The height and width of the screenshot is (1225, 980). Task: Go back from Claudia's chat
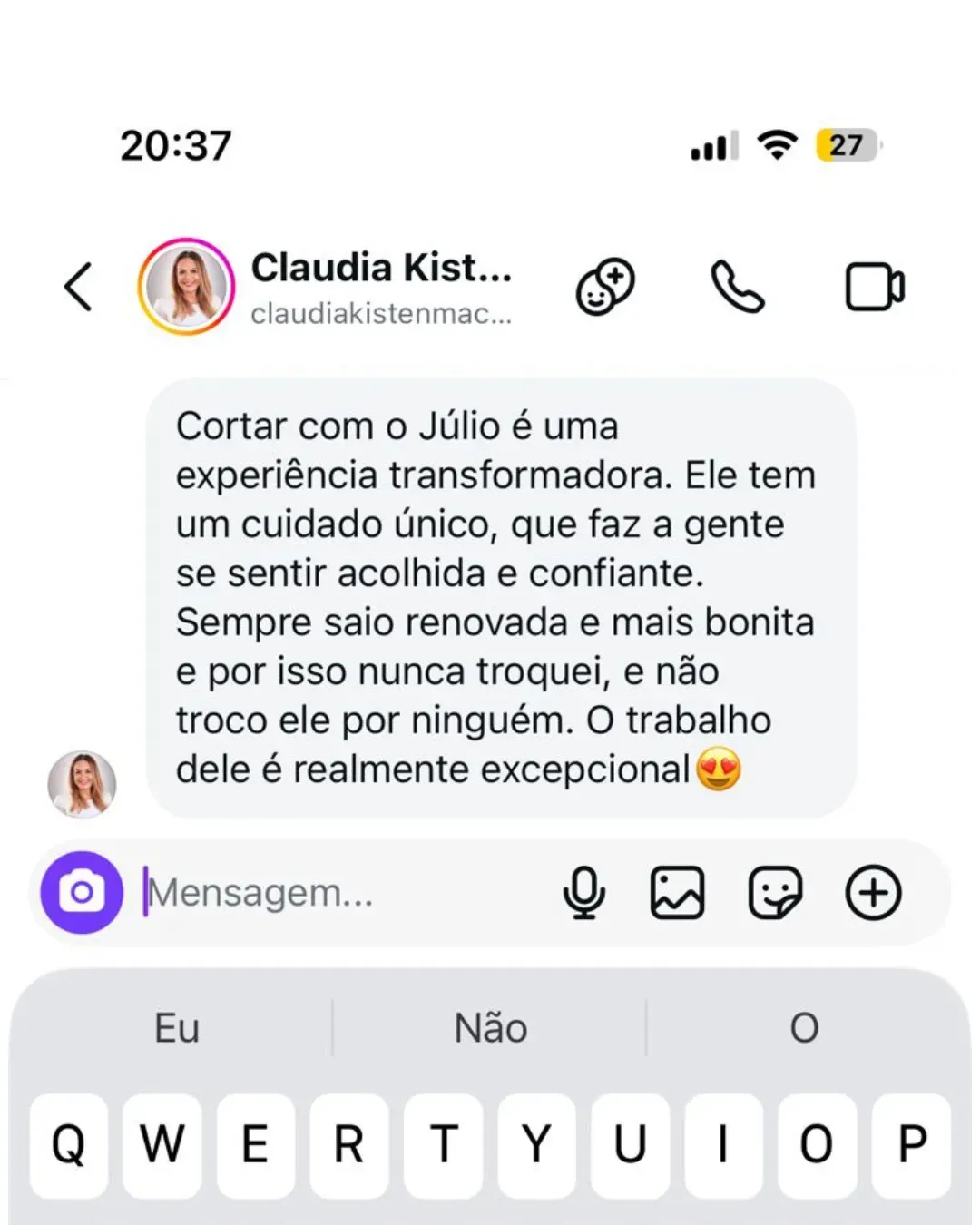click(x=79, y=287)
